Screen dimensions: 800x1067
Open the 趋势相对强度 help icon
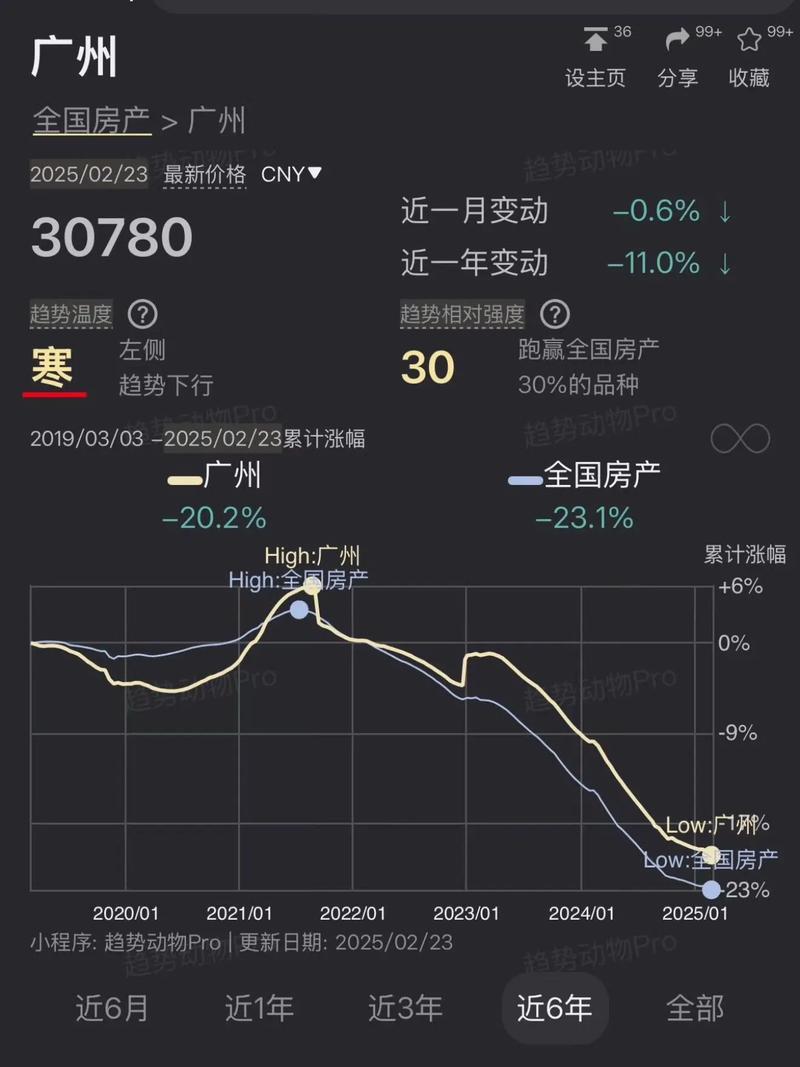(555, 315)
